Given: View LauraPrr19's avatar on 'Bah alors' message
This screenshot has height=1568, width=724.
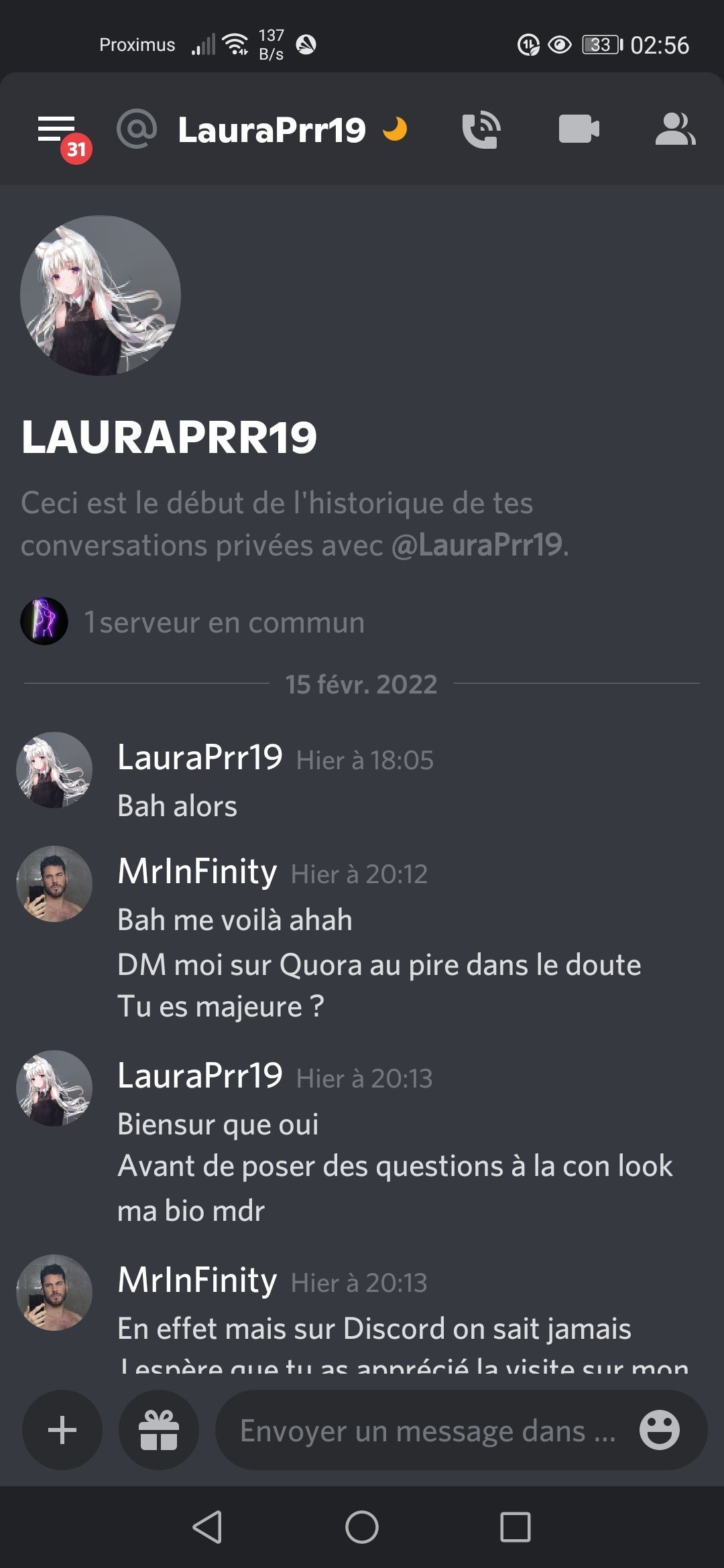Looking at the screenshot, I should 54,770.
